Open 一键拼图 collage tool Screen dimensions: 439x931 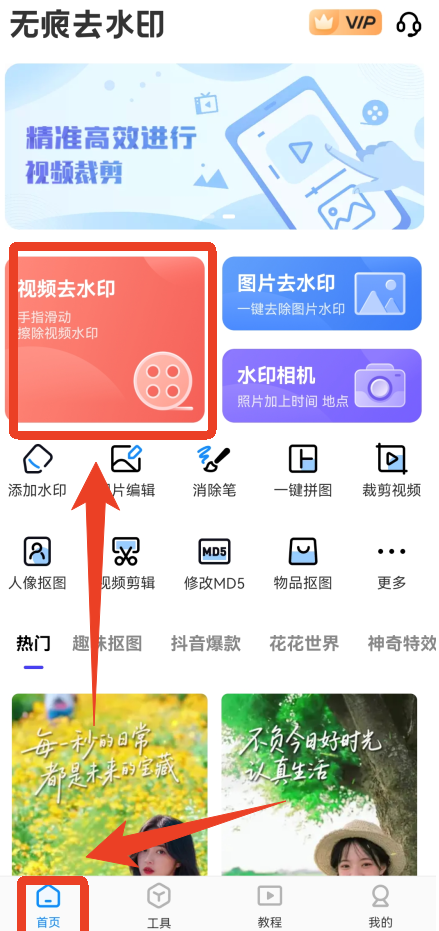[x=303, y=471]
